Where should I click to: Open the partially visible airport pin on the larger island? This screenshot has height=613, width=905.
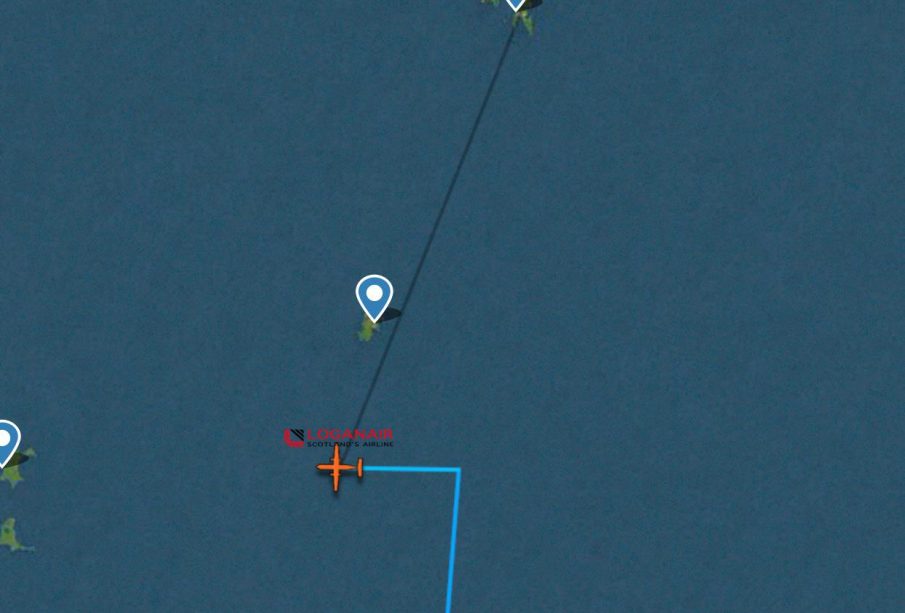click(x=6, y=442)
